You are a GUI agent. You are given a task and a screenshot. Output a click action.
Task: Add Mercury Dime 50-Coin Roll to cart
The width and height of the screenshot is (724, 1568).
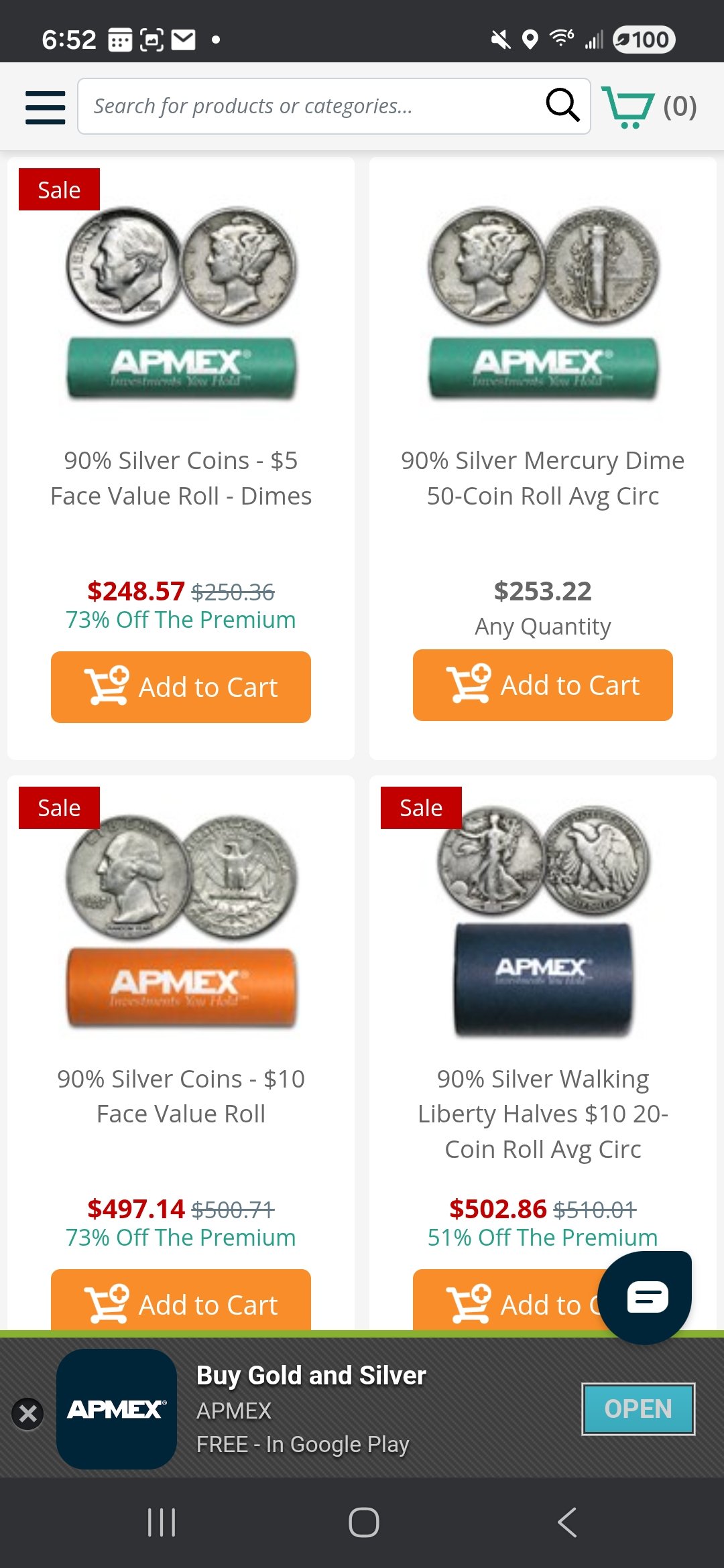click(x=542, y=685)
